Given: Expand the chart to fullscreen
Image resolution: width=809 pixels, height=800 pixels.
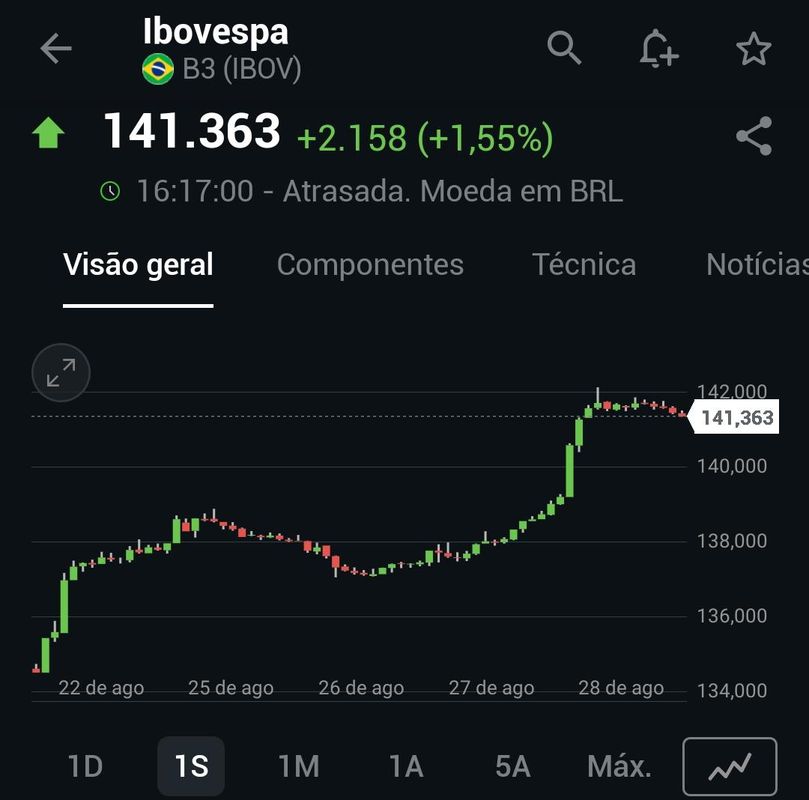Looking at the screenshot, I should [61, 374].
